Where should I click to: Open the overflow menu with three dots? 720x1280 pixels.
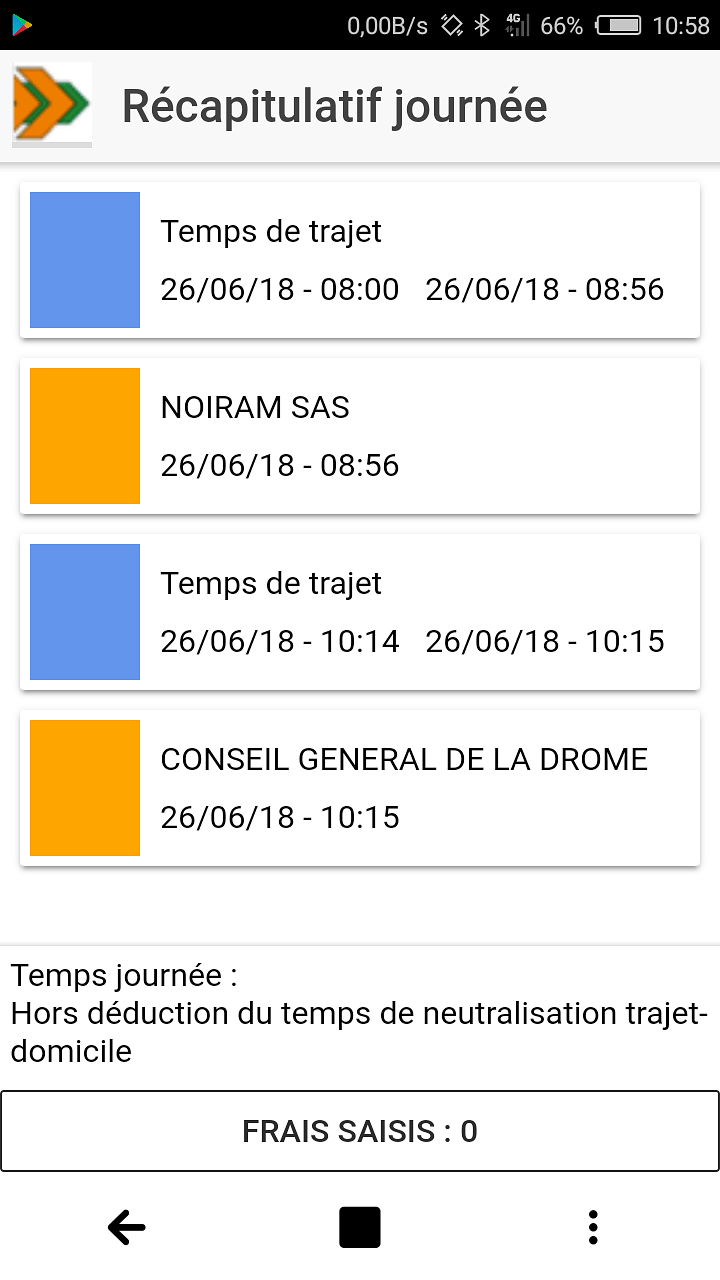coord(592,1227)
